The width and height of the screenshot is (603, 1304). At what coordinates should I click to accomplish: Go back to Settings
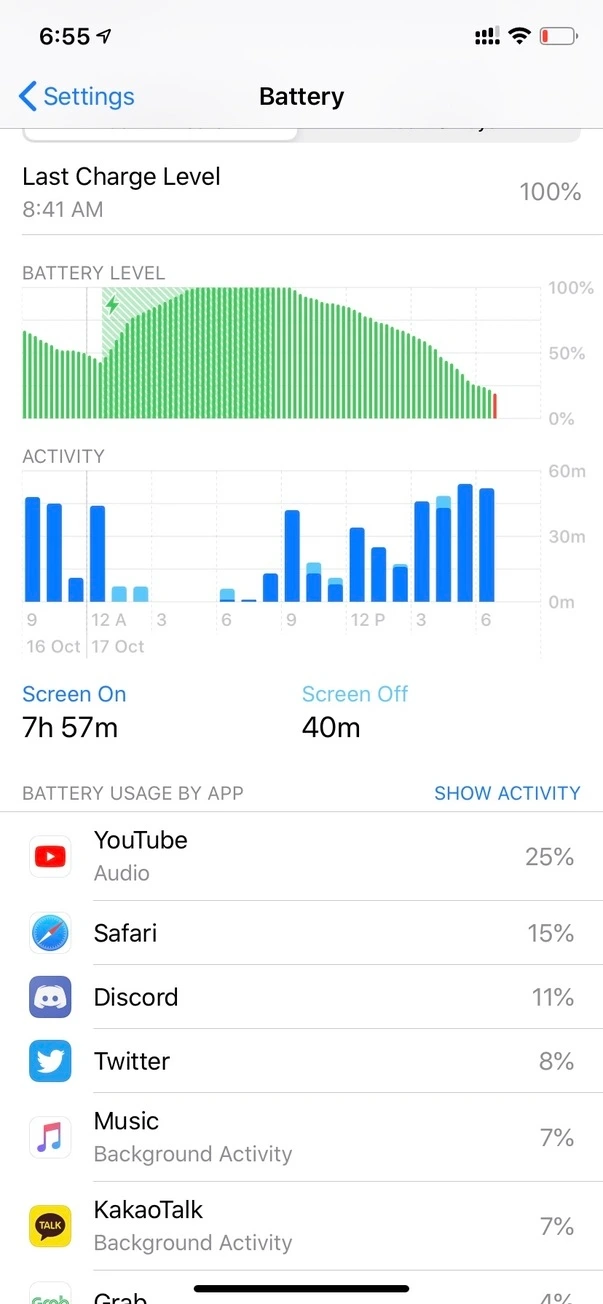tap(76, 96)
